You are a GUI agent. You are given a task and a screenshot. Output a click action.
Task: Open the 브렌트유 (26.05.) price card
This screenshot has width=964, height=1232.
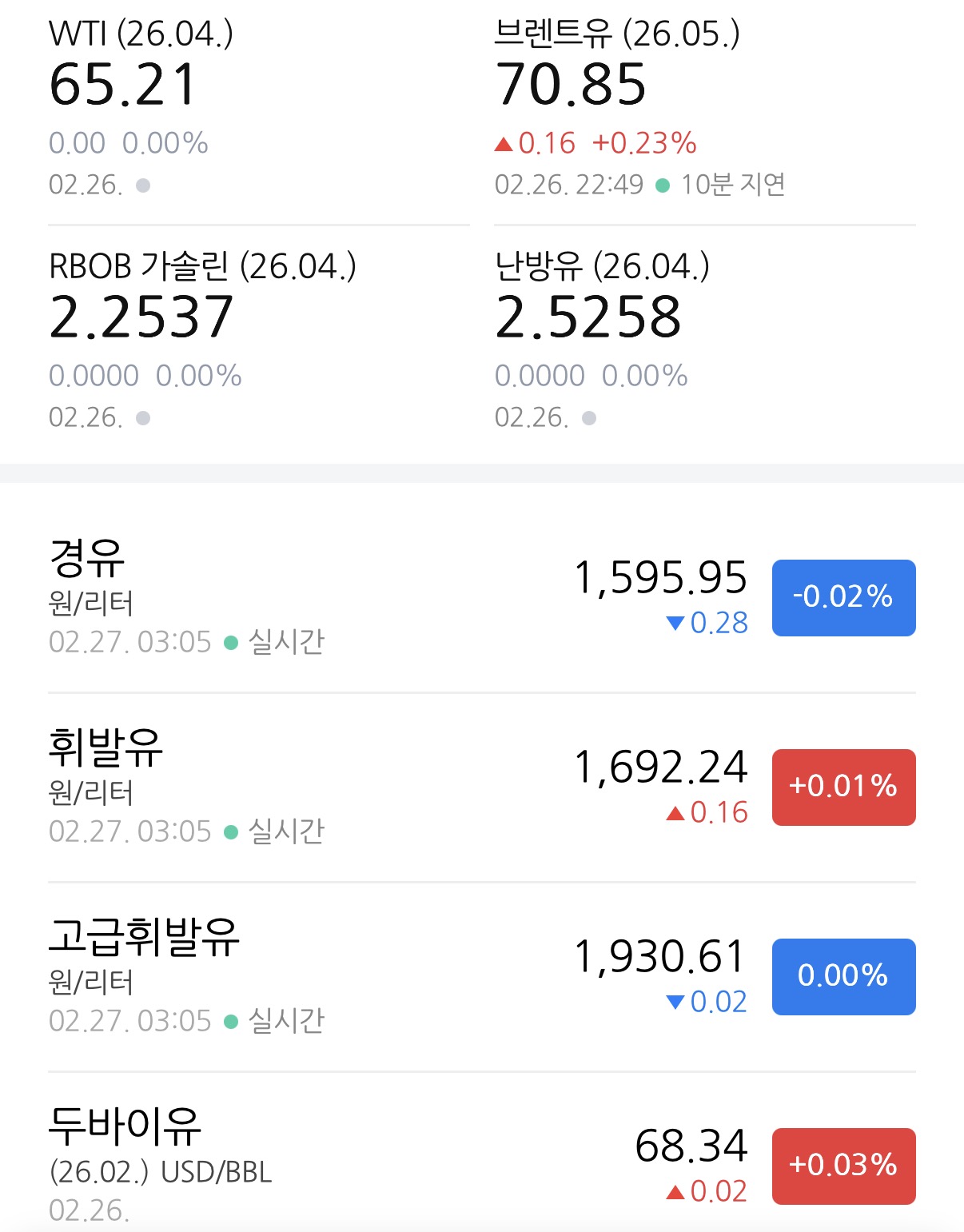click(x=705, y=108)
